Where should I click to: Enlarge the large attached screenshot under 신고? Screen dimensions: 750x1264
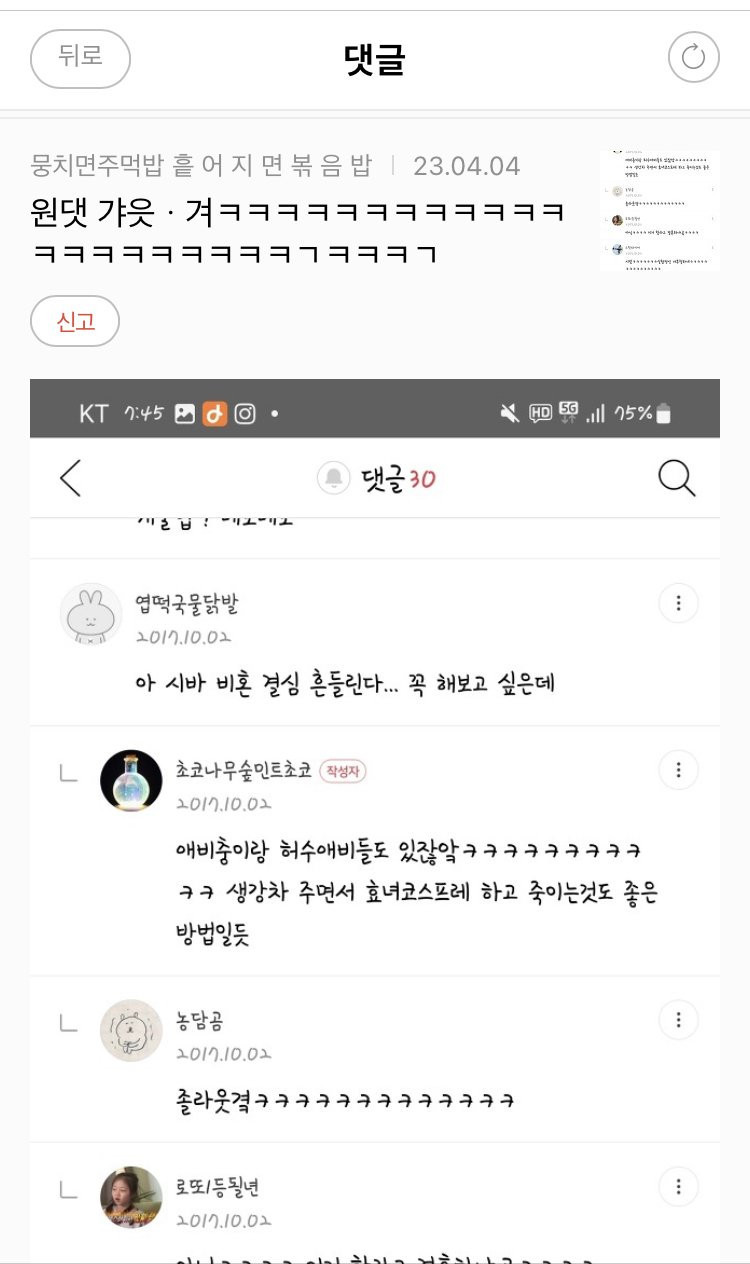375,820
